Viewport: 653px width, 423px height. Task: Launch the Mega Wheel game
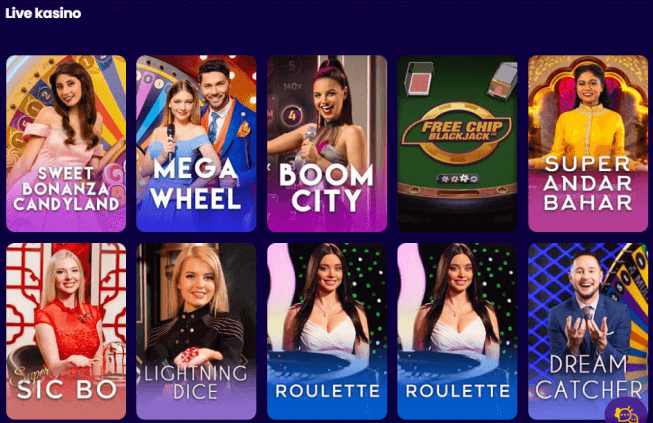[x=196, y=143]
